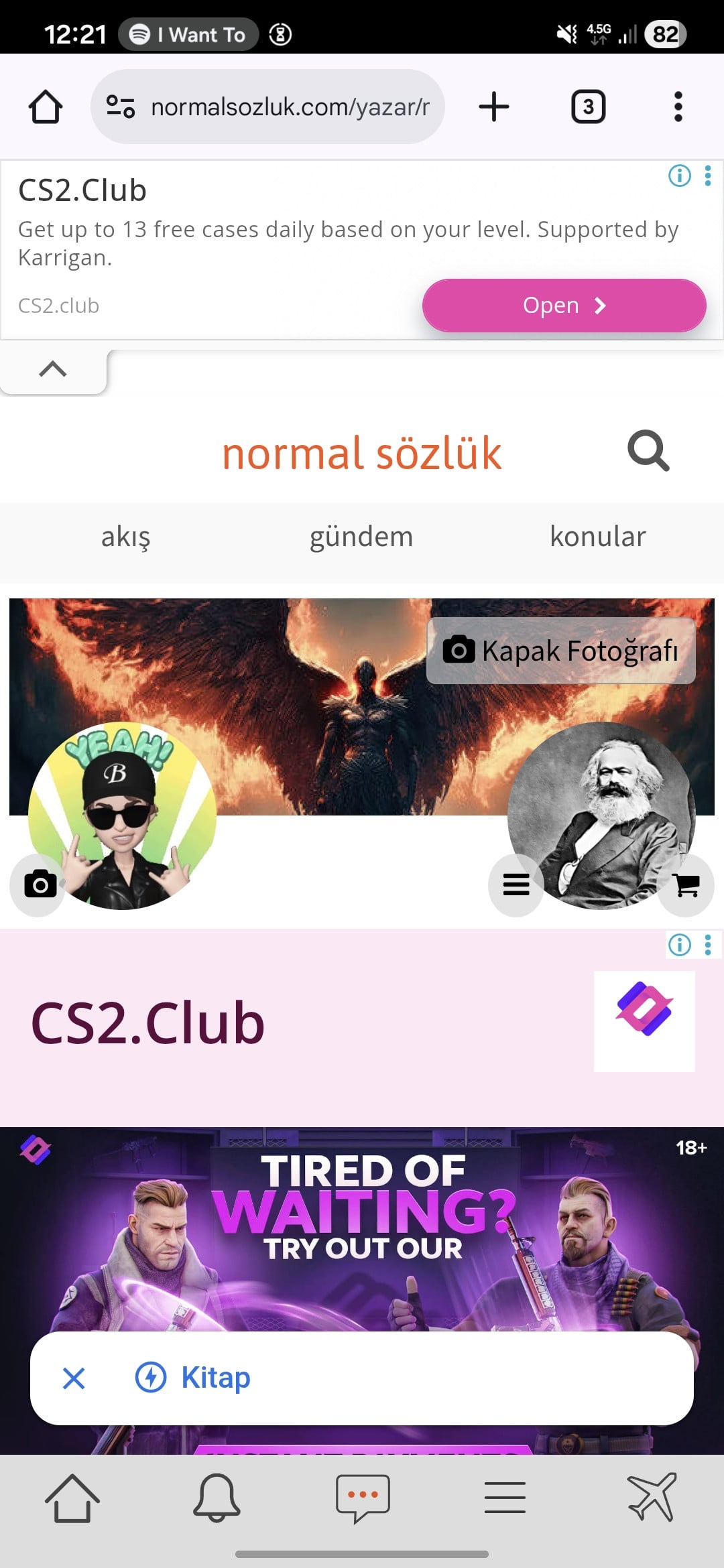Open messages chat bubble in bottom bar
Screen dimensions: 724x1568
click(363, 1498)
